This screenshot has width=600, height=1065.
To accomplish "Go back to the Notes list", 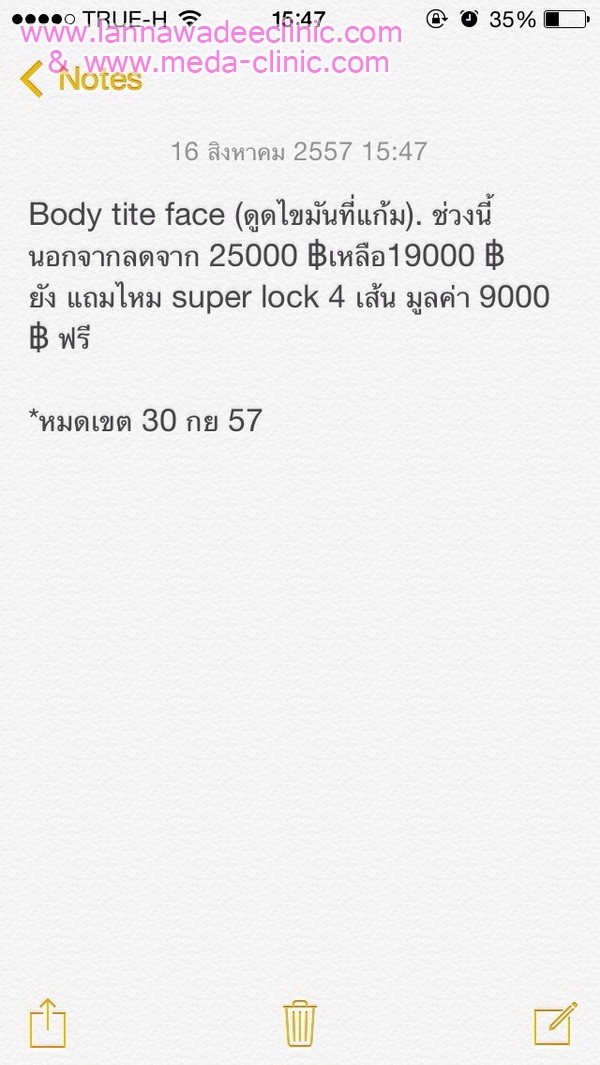I will [x=81, y=79].
